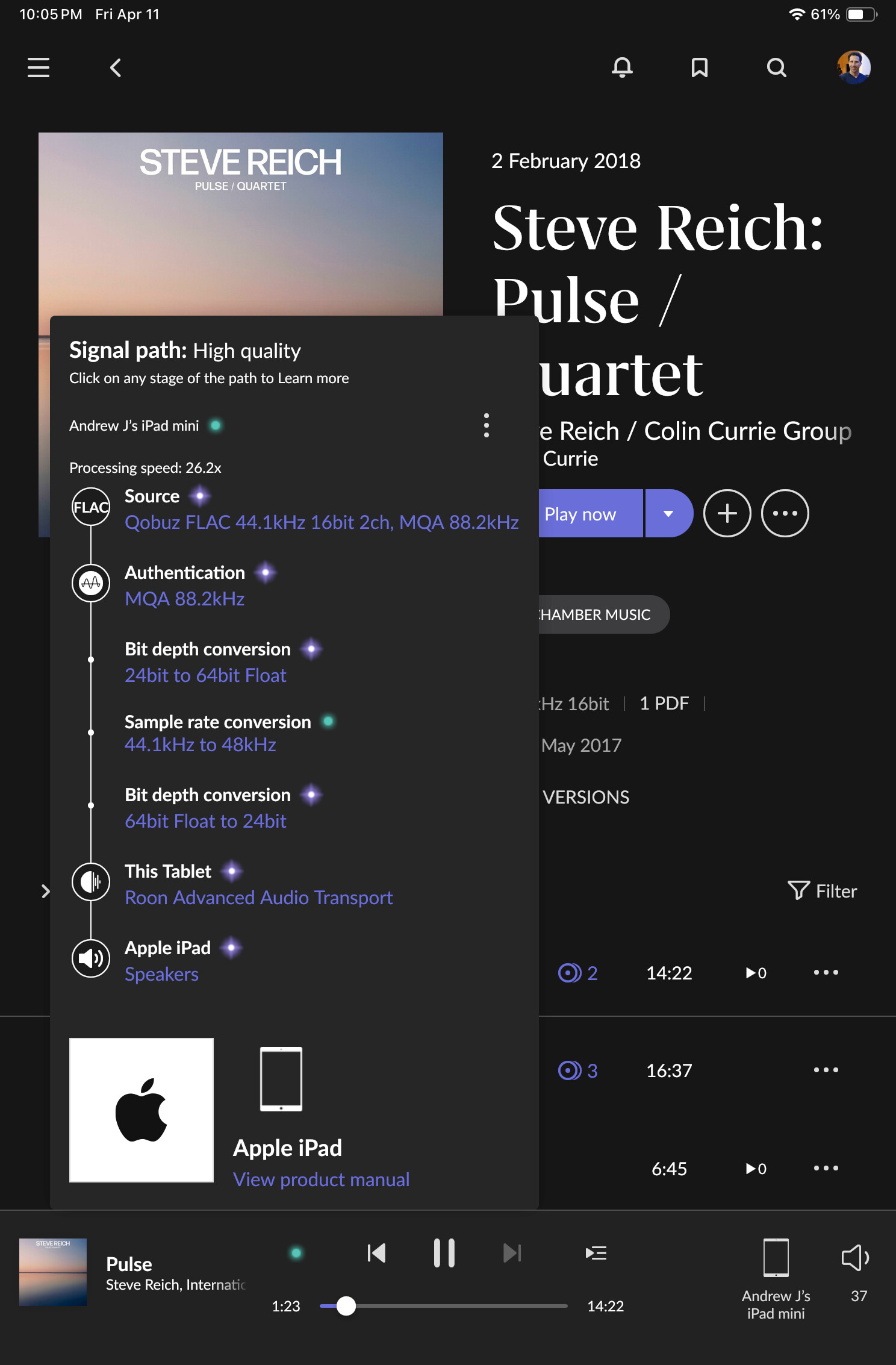Open the three-dot menu in signal path panel
Image resolution: width=896 pixels, height=1365 pixels.
click(486, 425)
